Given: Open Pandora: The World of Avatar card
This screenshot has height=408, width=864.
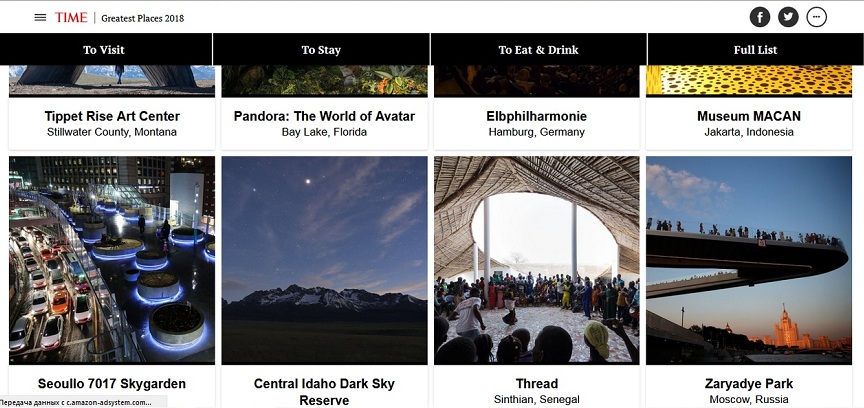Looking at the screenshot, I should pyautogui.click(x=324, y=117).
